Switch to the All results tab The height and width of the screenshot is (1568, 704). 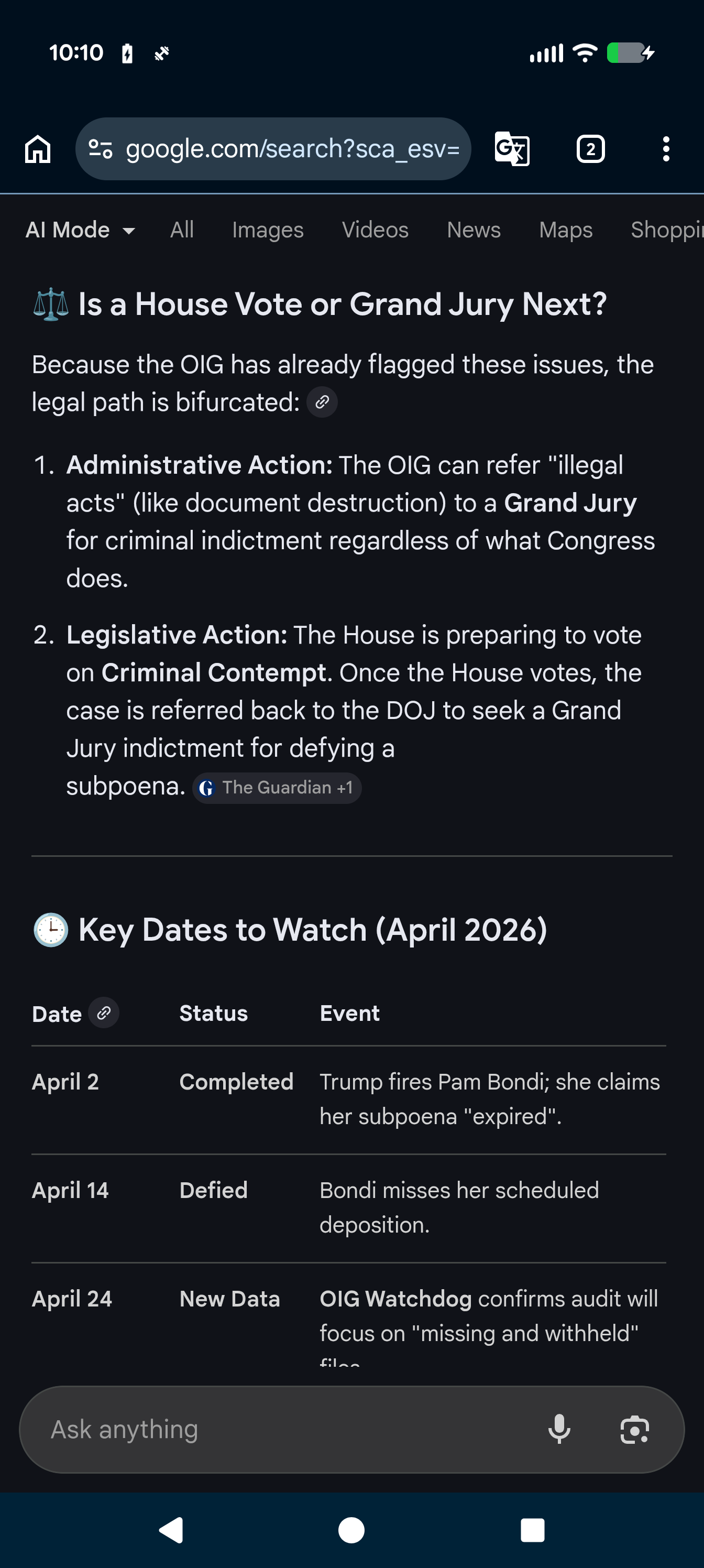[x=182, y=230]
